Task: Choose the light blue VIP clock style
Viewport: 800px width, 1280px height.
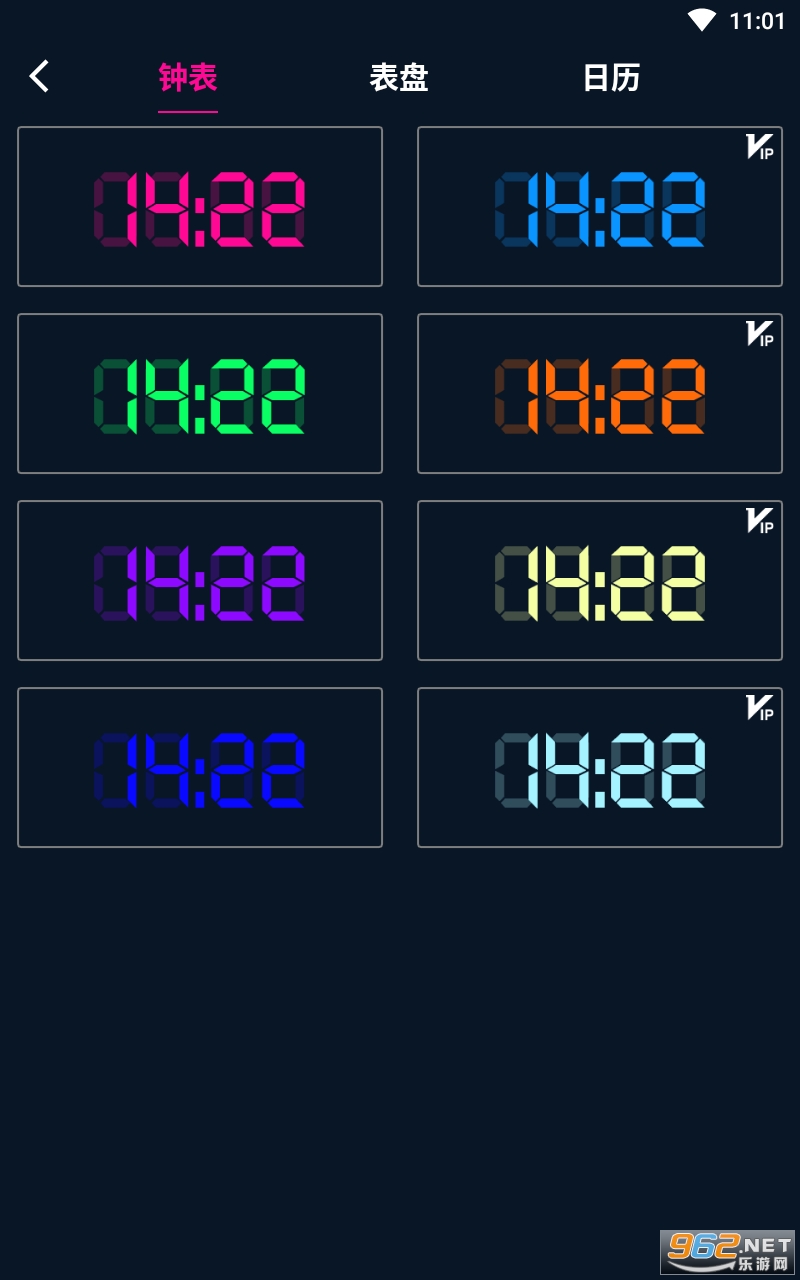Action: [x=600, y=207]
